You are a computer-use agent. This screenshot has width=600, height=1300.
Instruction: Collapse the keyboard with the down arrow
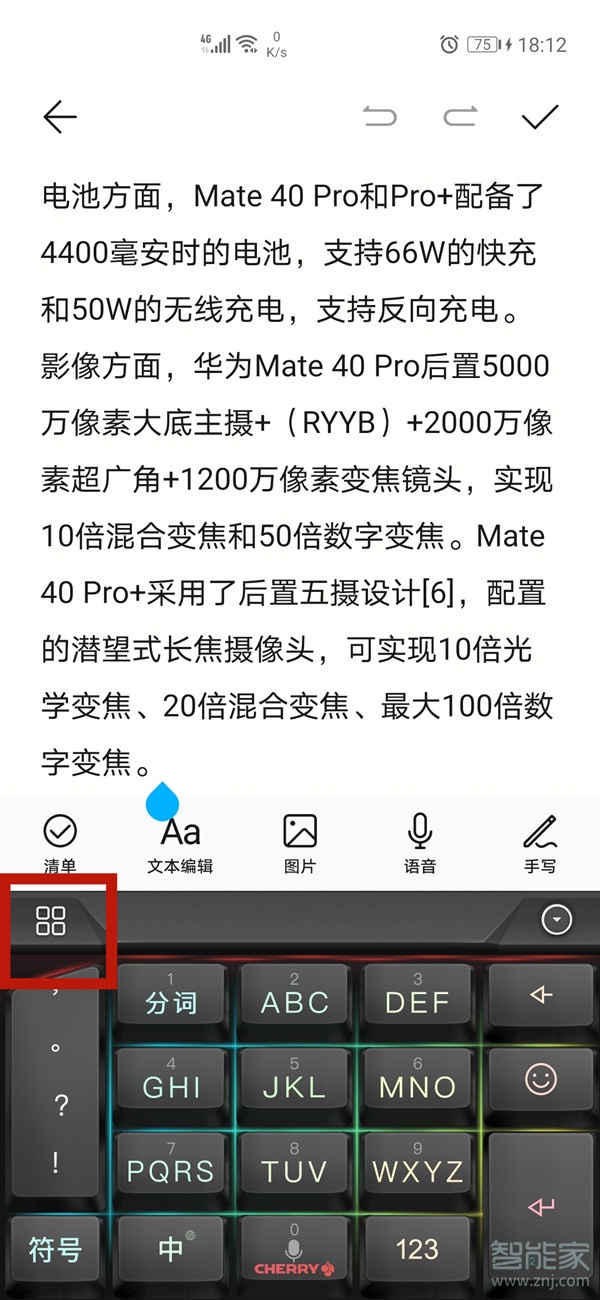(x=555, y=919)
